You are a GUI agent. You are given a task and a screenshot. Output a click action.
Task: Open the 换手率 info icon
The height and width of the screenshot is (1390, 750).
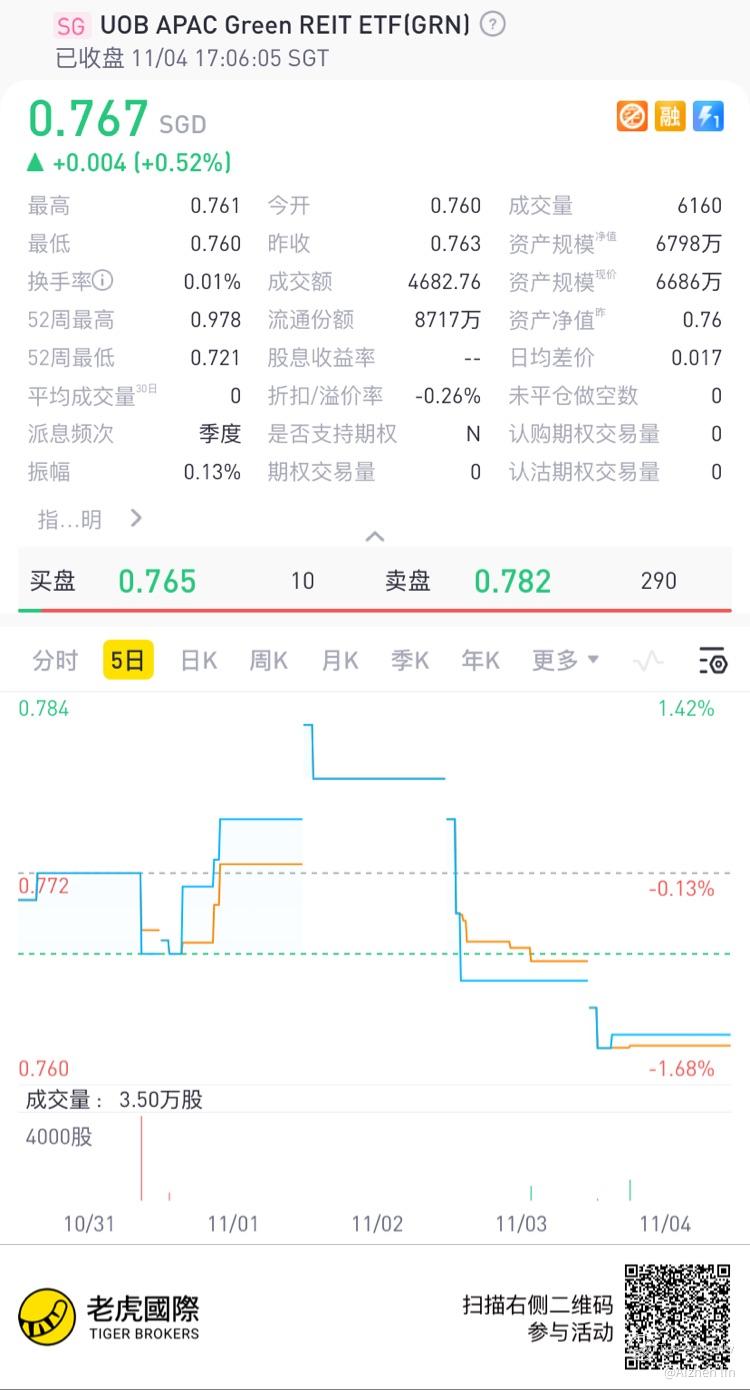click(103, 282)
